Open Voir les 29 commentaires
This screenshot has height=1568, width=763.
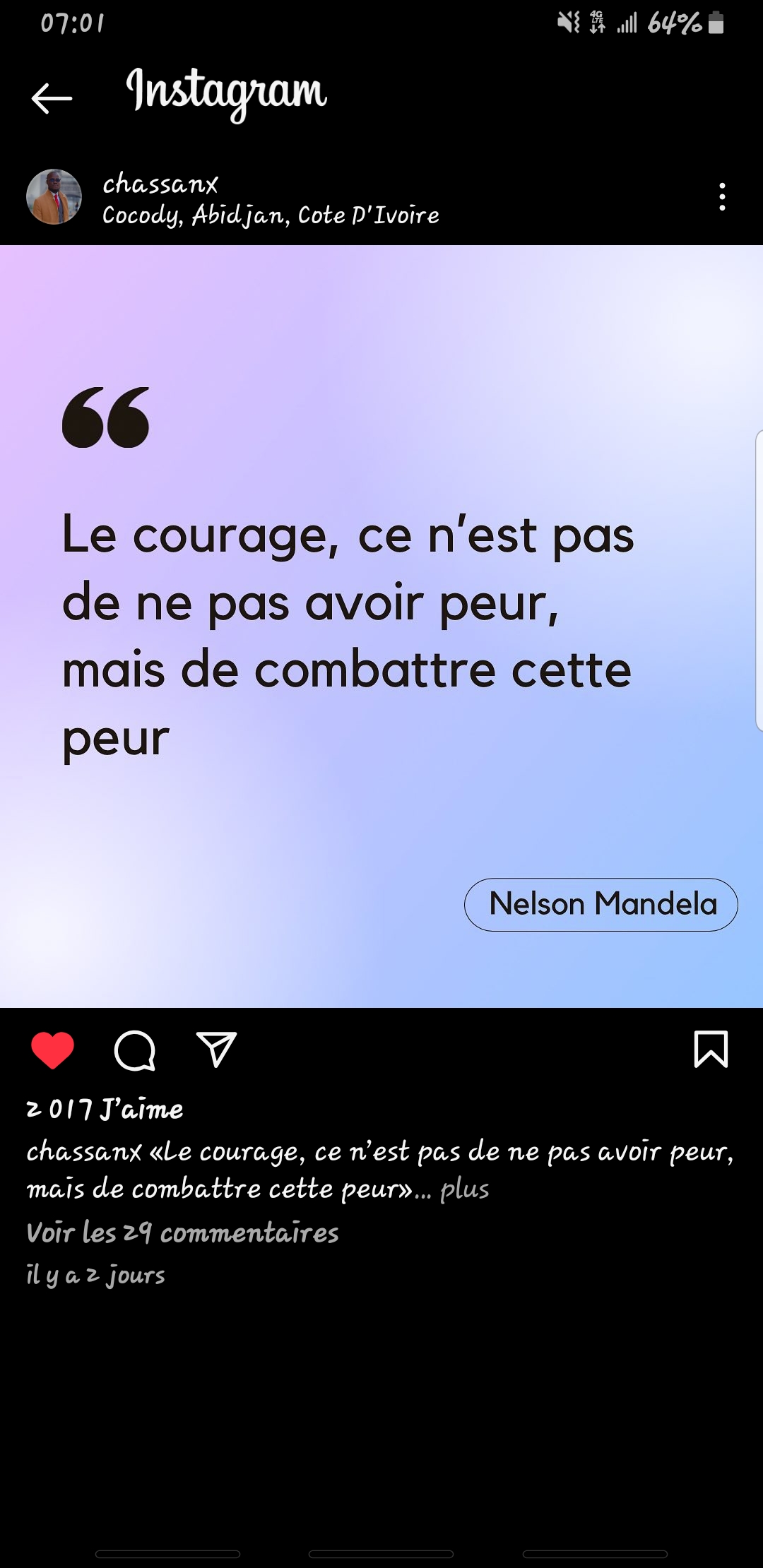point(182,1233)
